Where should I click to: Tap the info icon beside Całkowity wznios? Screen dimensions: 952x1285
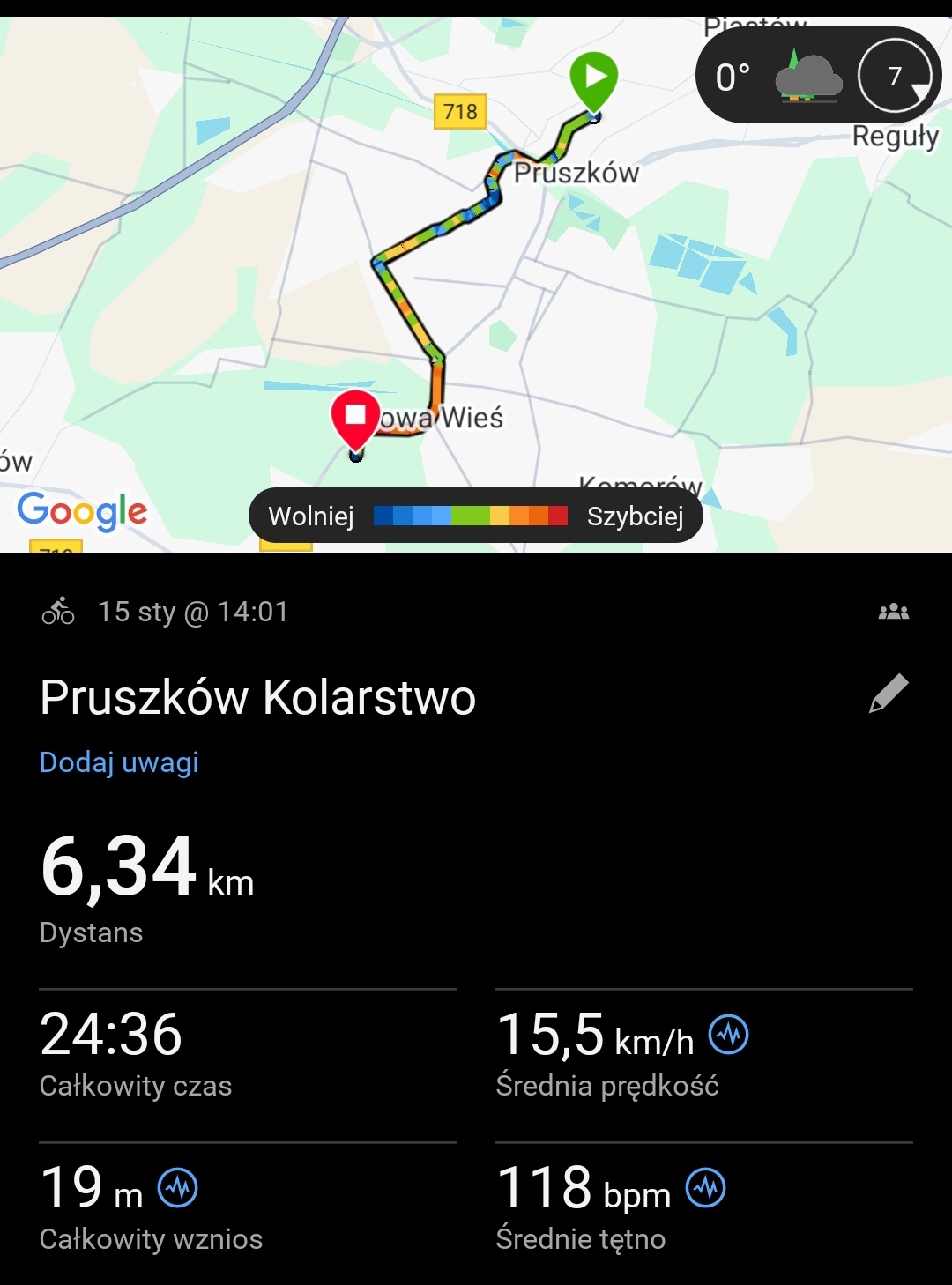[x=178, y=1188]
